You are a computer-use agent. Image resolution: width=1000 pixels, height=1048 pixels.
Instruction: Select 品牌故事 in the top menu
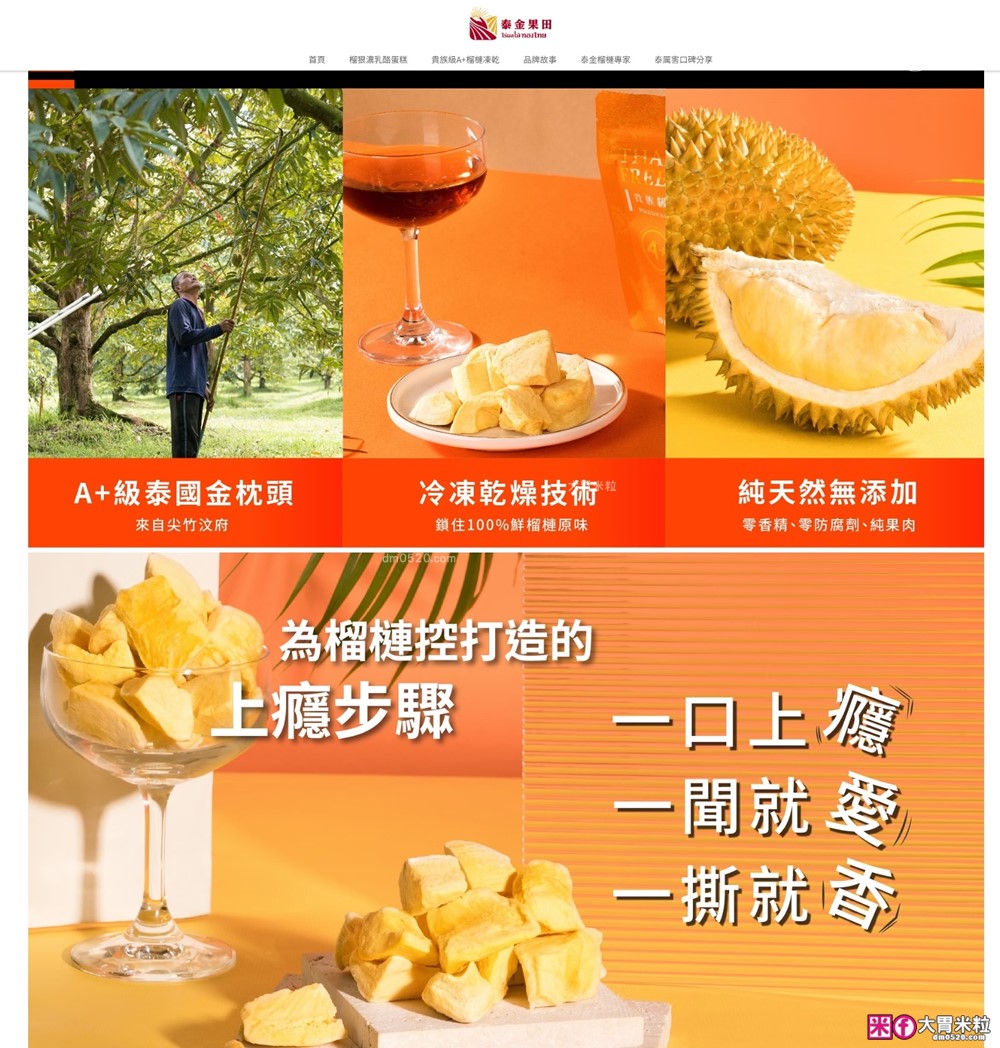pyautogui.click(x=540, y=60)
